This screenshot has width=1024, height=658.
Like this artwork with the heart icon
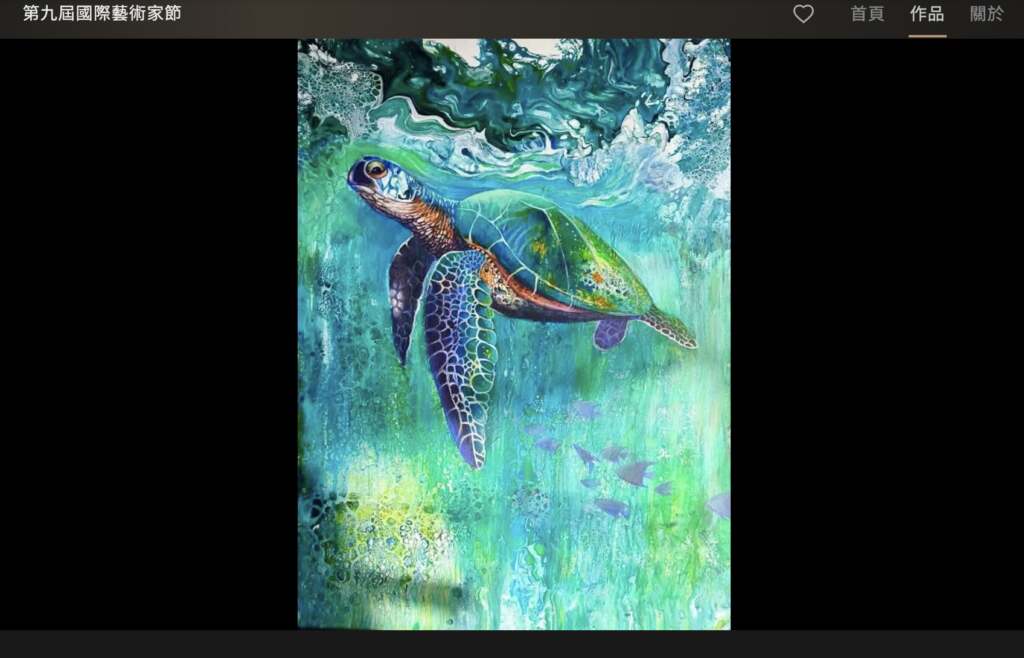tap(803, 14)
